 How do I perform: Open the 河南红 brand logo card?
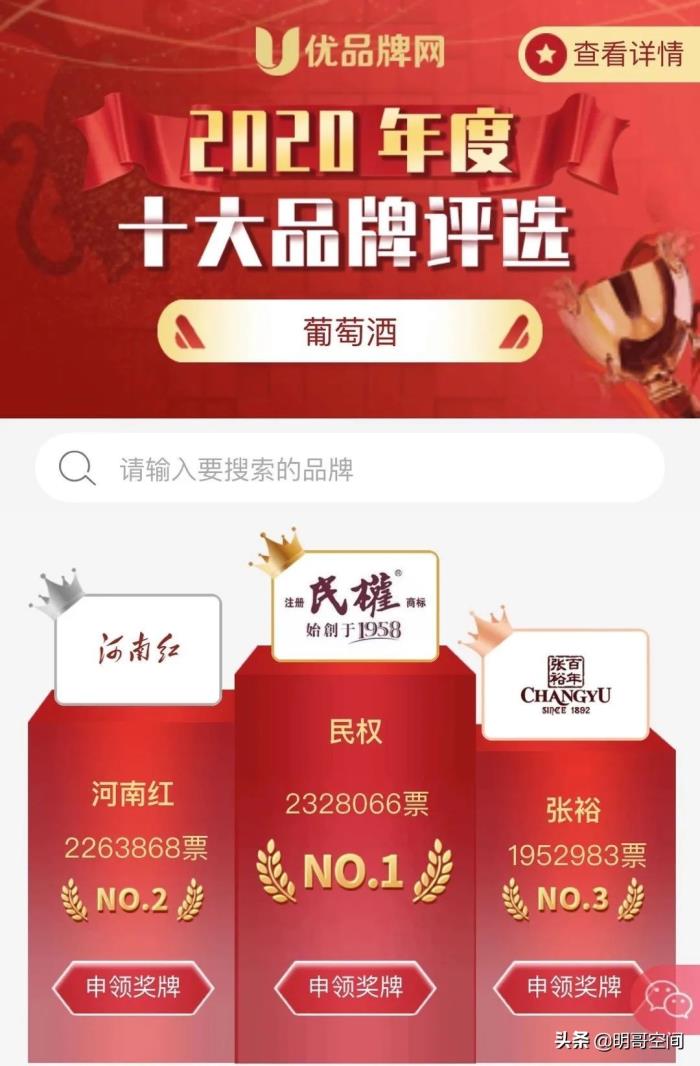(x=138, y=650)
